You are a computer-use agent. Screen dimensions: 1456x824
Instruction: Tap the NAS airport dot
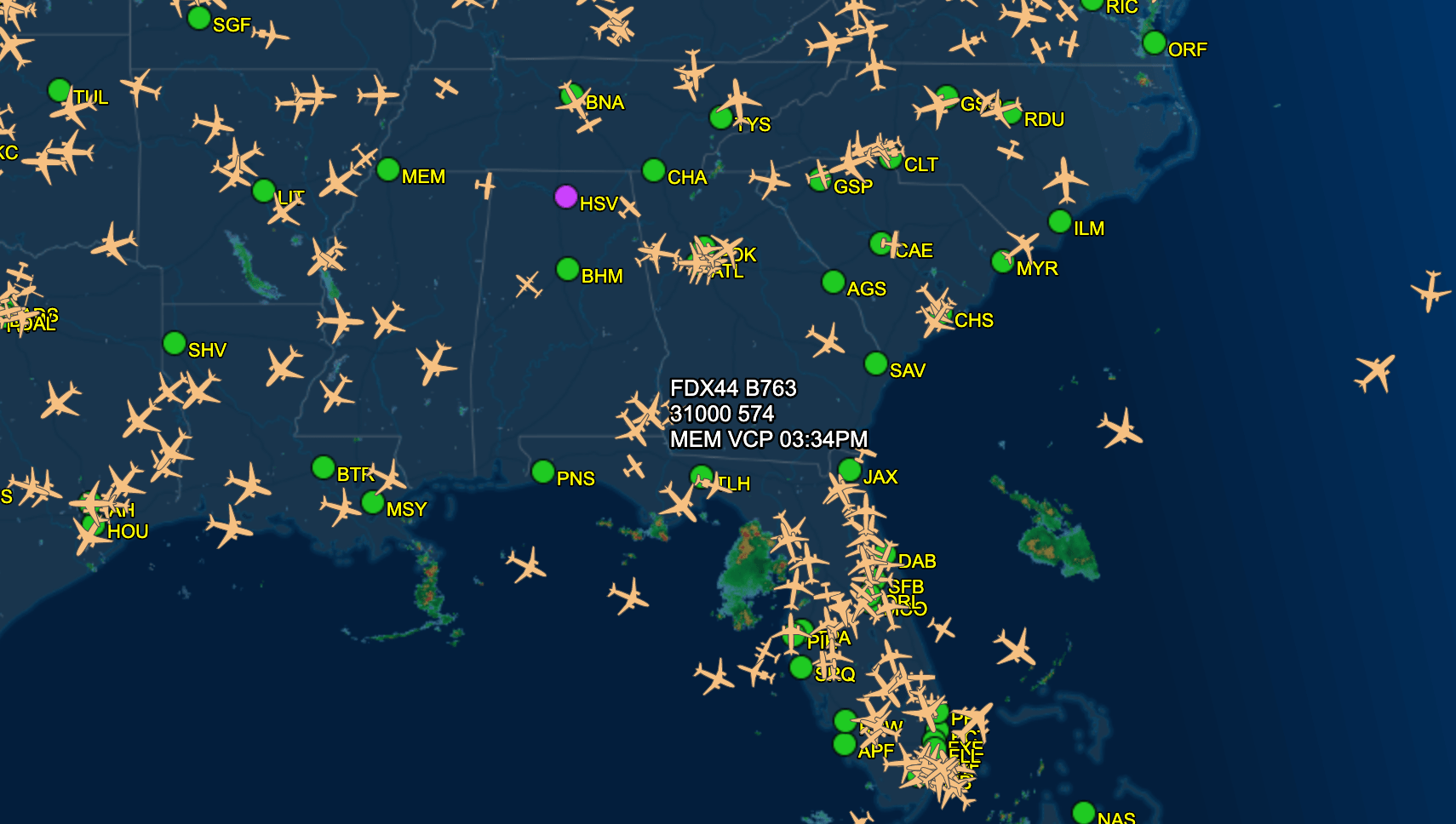tap(1084, 812)
